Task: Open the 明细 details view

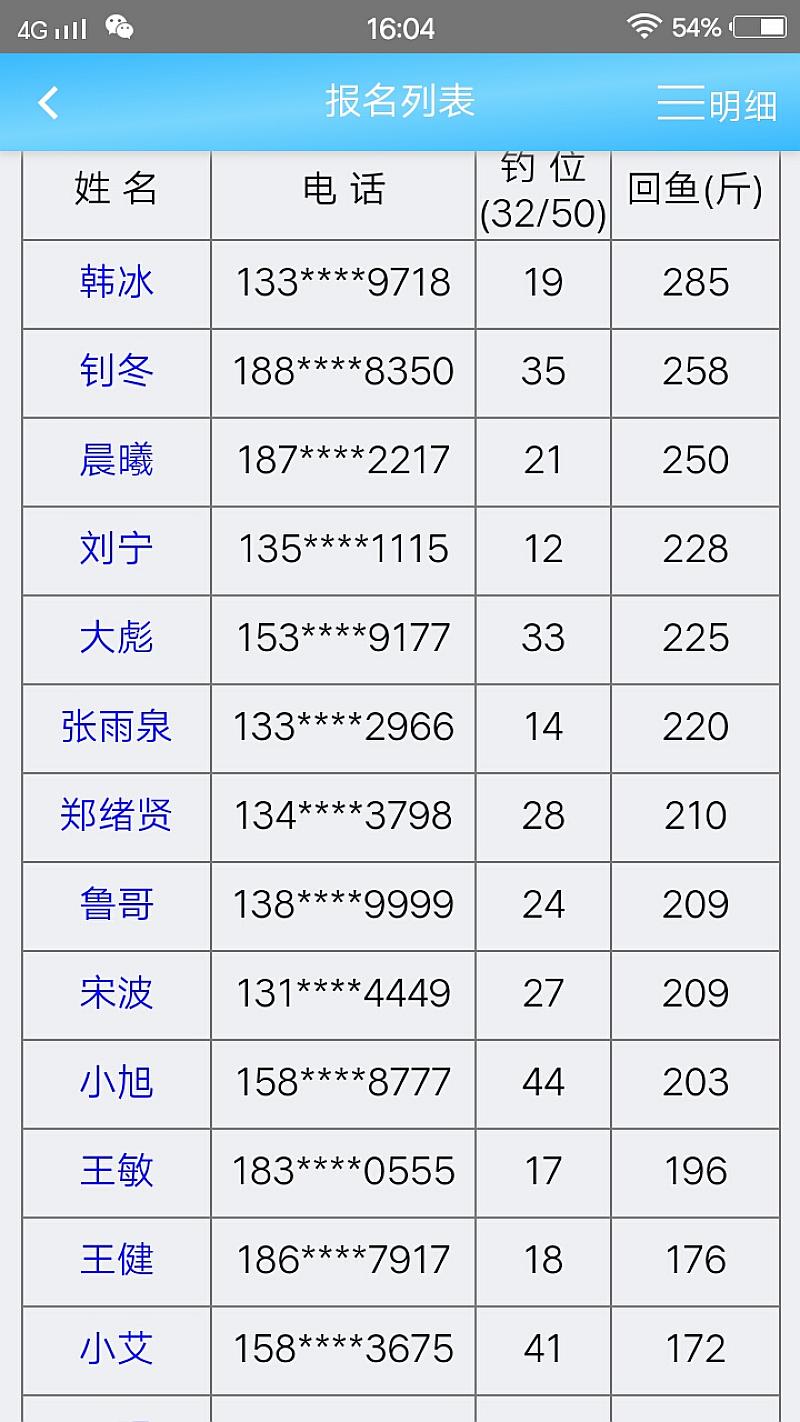Action: tap(717, 104)
